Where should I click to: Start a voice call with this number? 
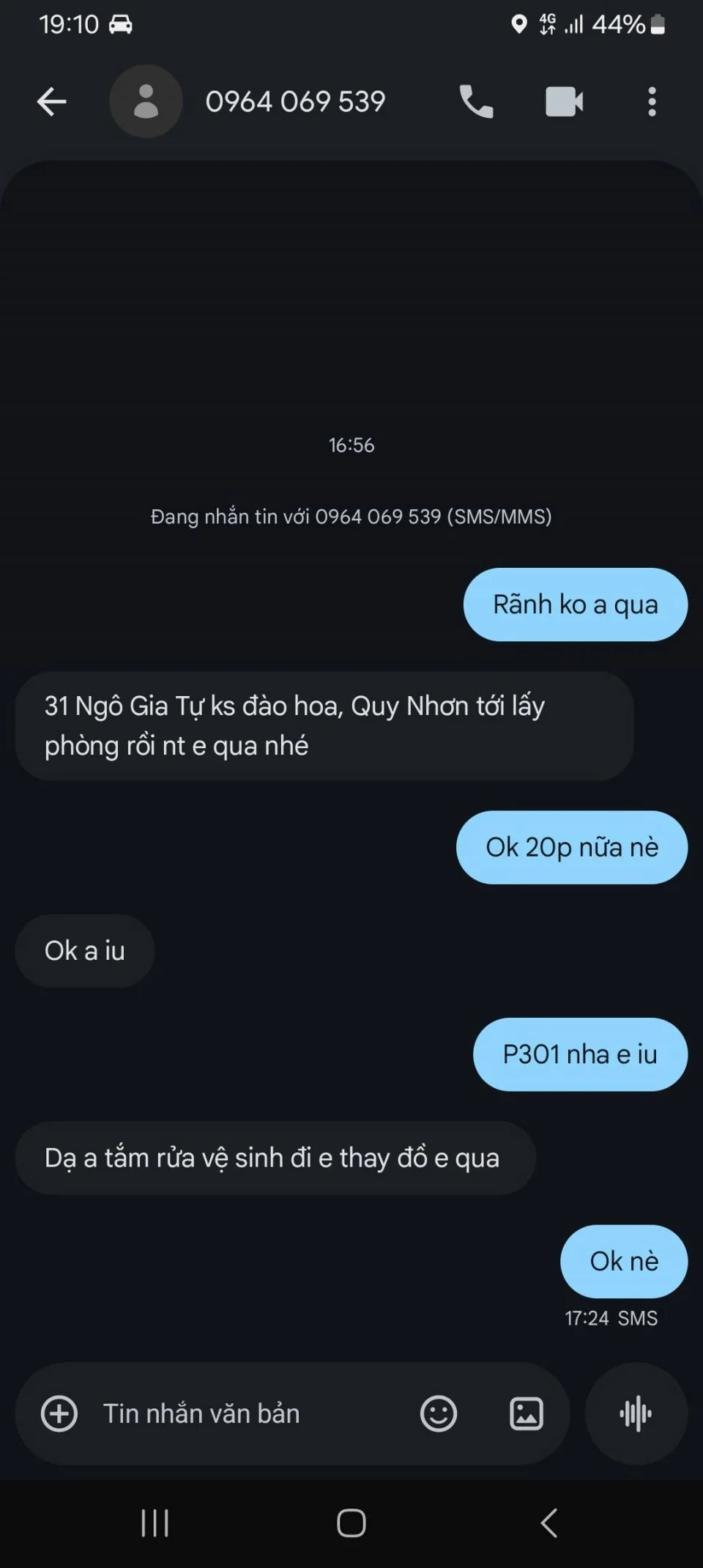[x=476, y=102]
